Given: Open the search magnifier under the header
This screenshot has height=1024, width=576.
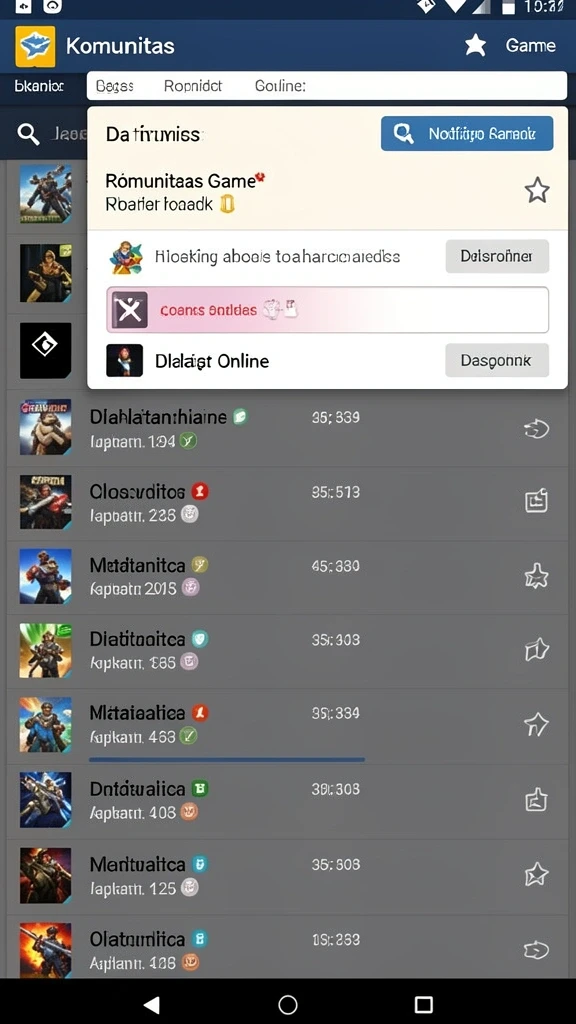Looking at the screenshot, I should click(27, 134).
